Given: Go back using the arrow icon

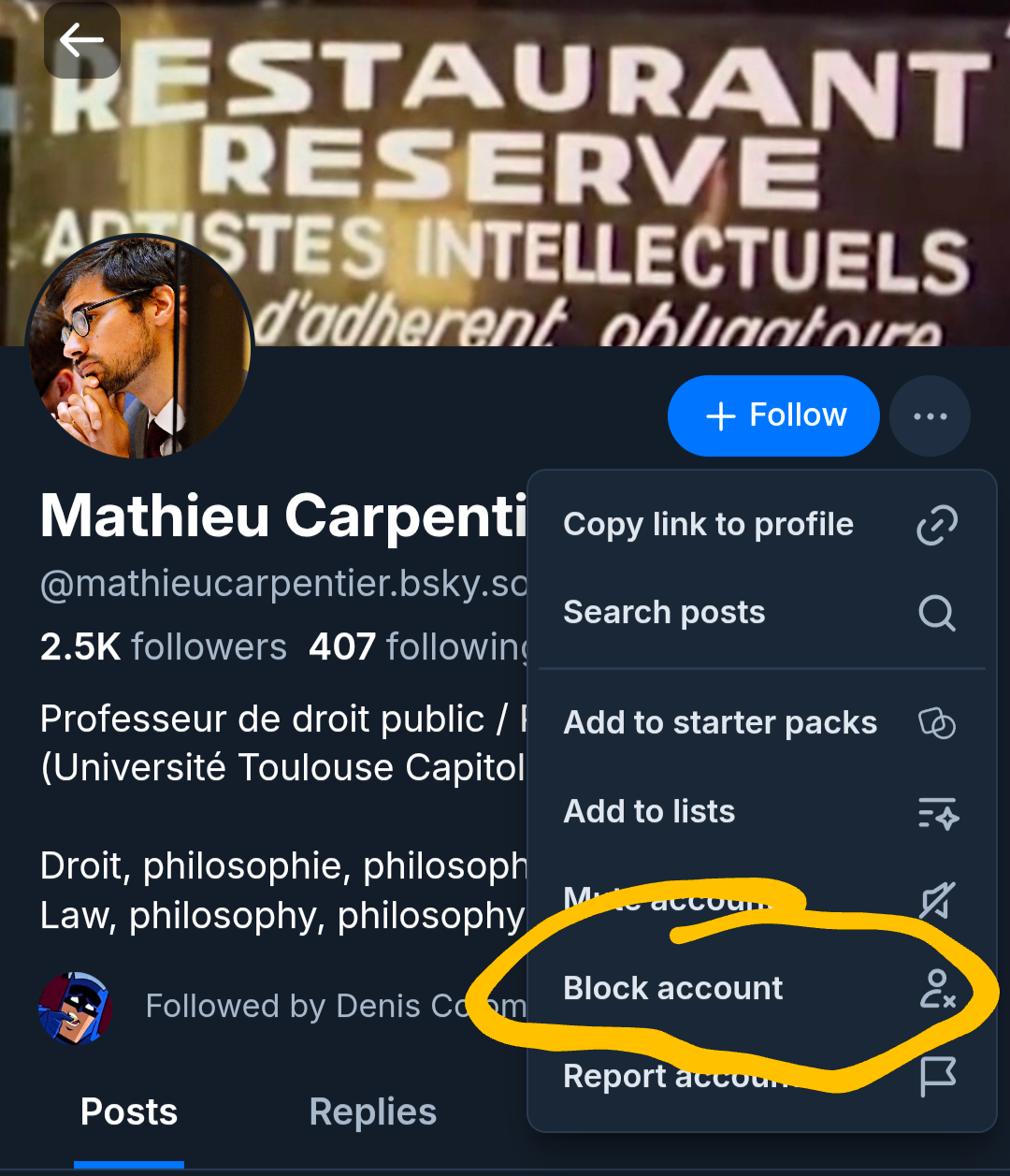Looking at the screenshot, I should 81,40.
